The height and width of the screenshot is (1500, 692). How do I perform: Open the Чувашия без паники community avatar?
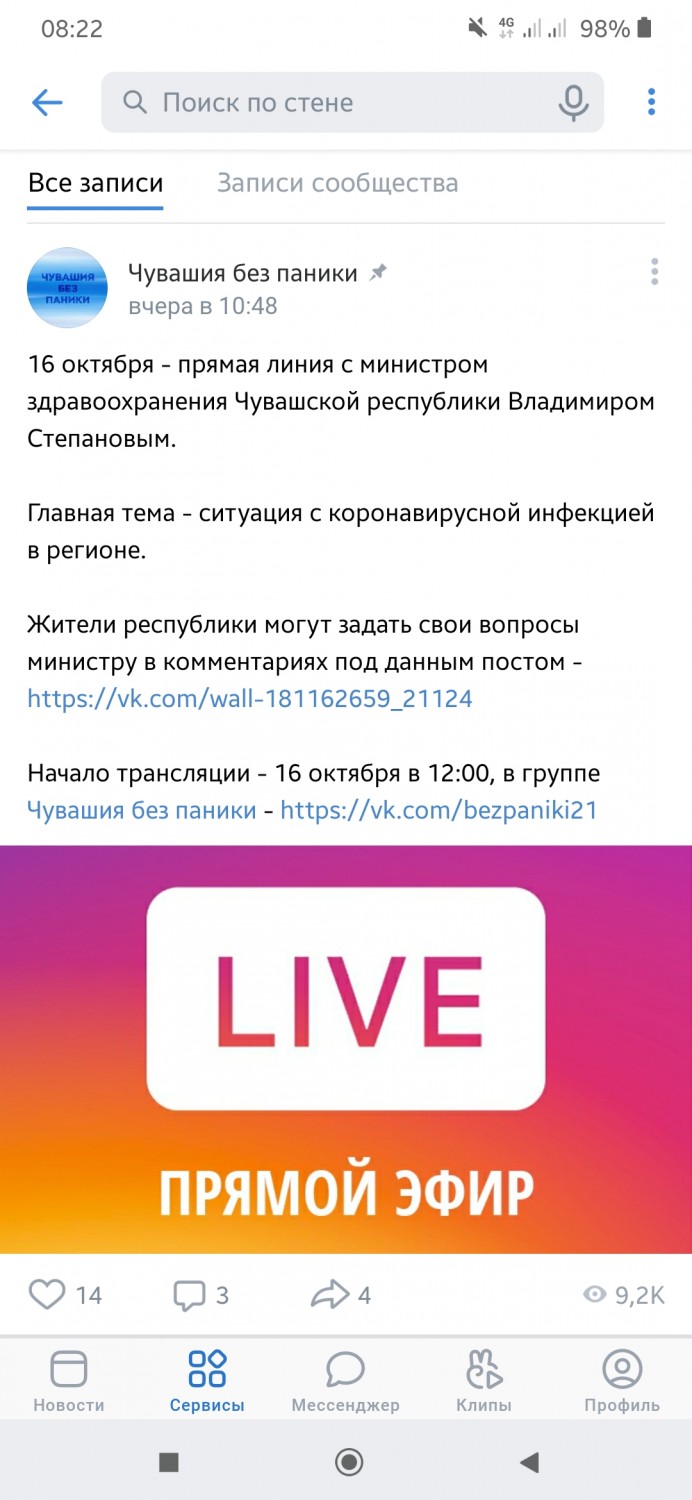tap(67, 287)
